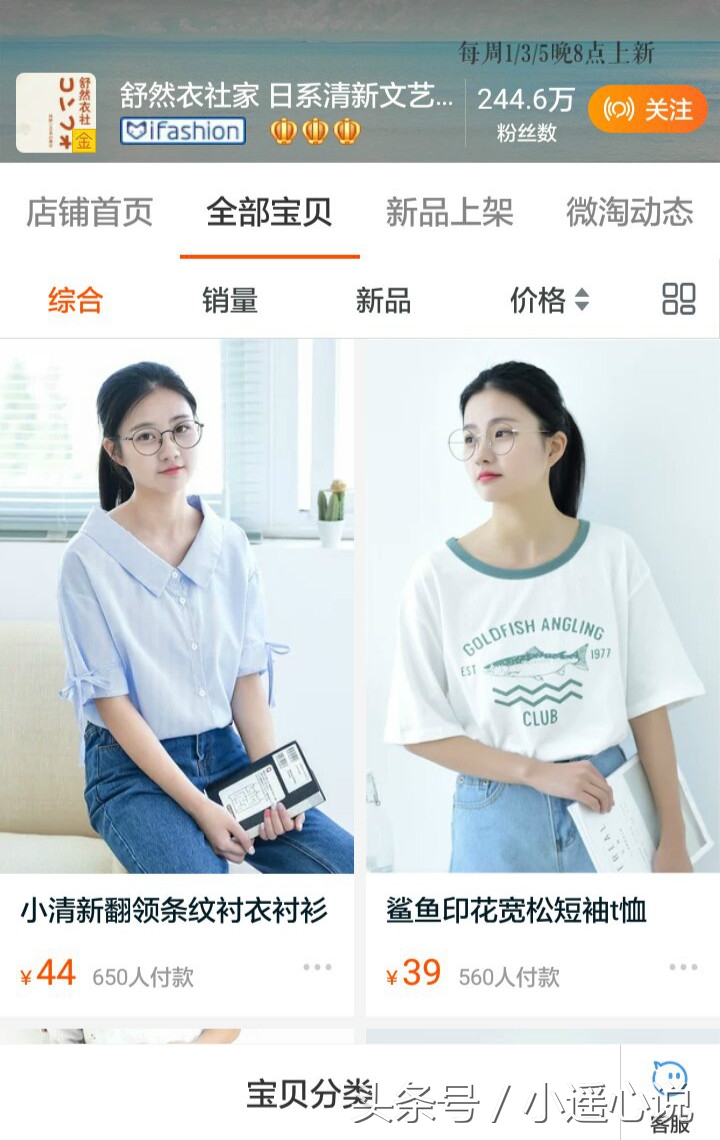
Task: Open more options on 小清新翻领条纹衬衣衬衫 listing
Action: [318, 966]
